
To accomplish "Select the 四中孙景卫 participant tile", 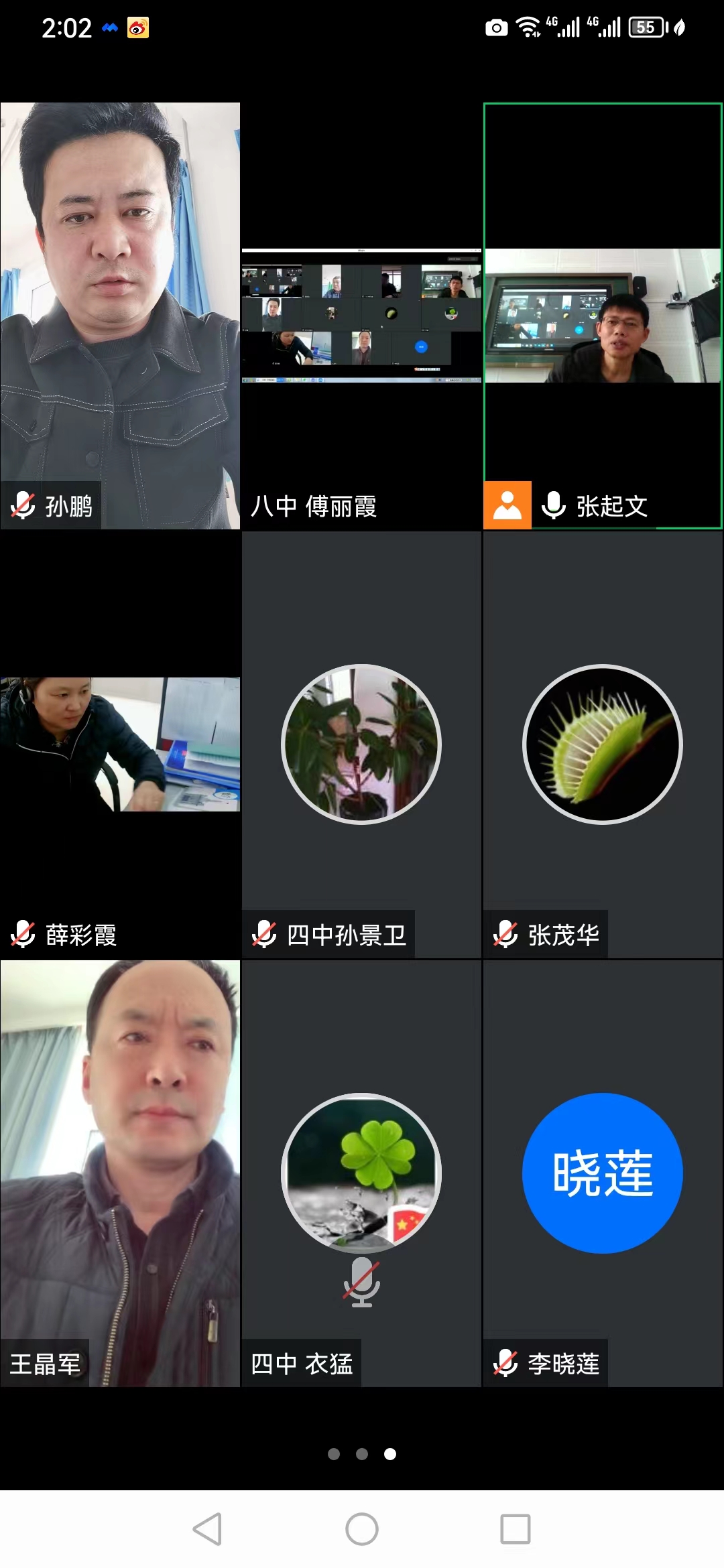I will 361,744.
